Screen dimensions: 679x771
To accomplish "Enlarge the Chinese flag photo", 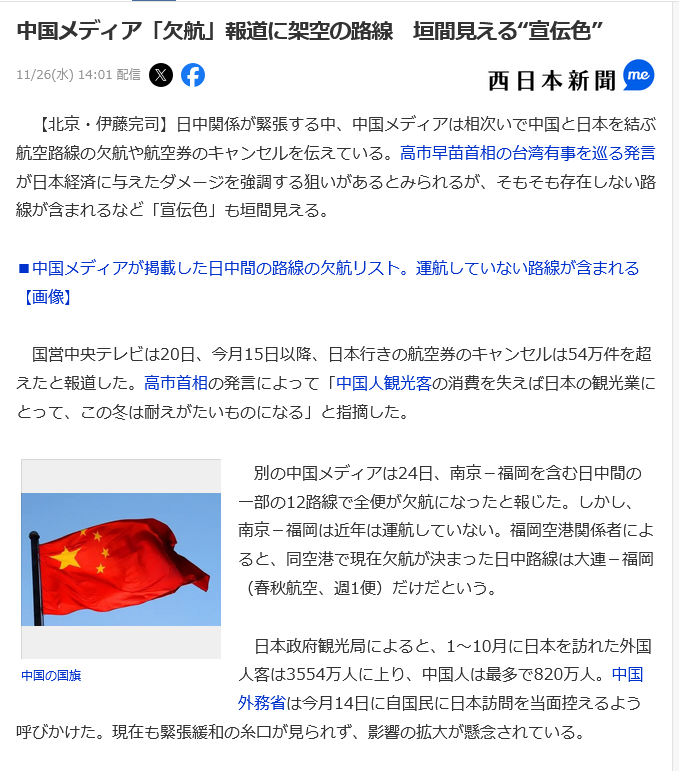I will point(121,559).
